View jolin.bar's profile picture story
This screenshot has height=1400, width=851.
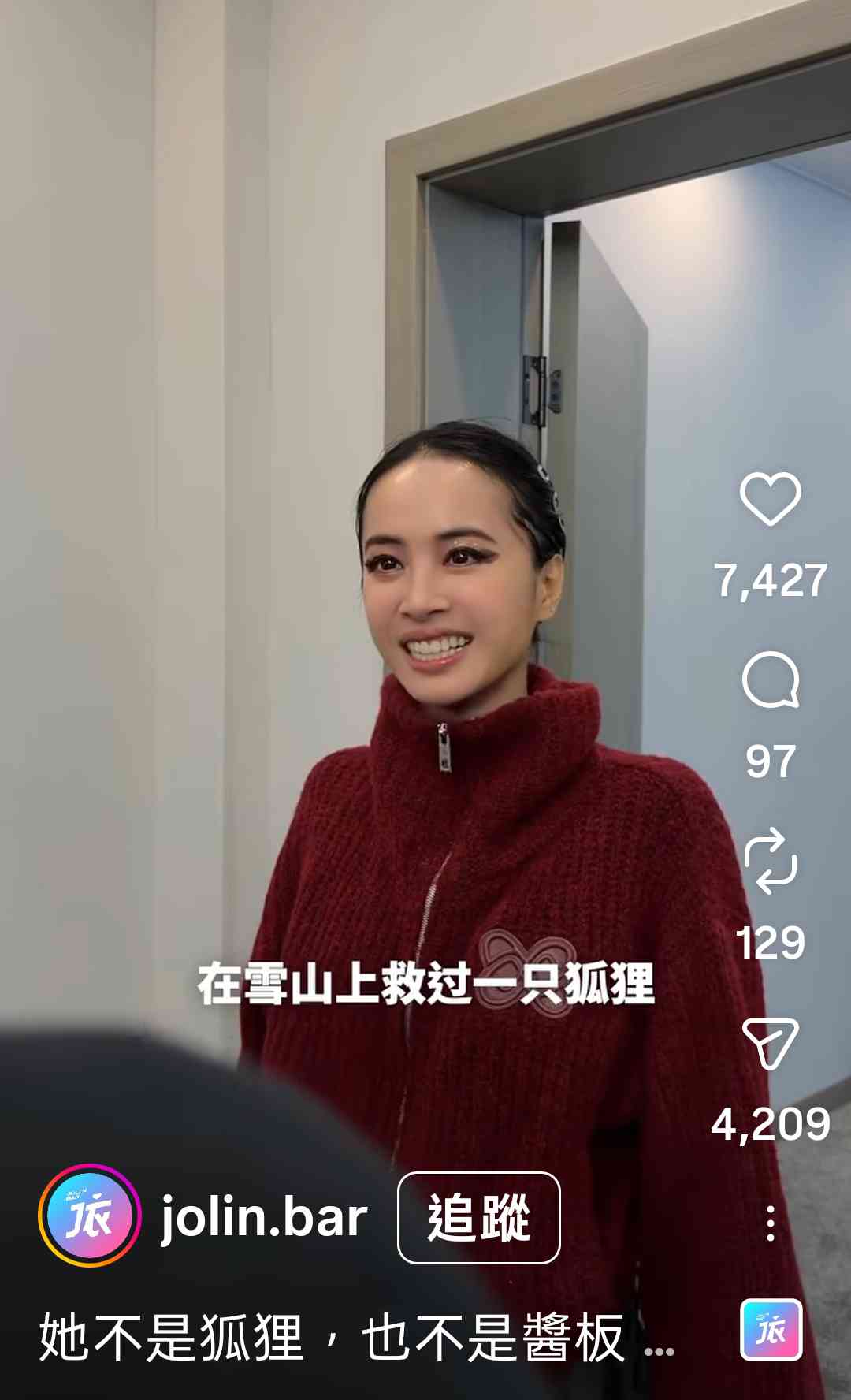pos(89,1216)
